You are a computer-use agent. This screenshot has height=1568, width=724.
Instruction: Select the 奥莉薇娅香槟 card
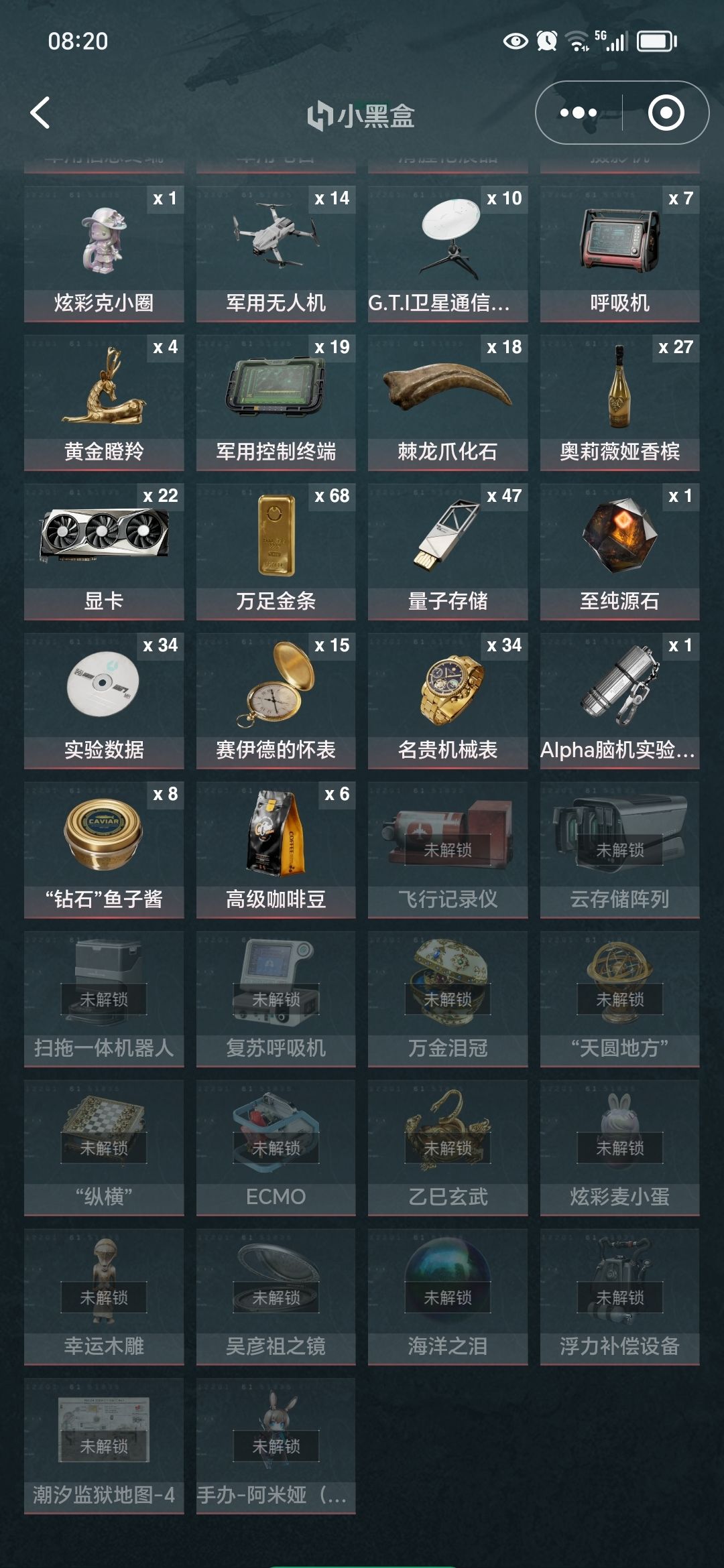[619, 403]
